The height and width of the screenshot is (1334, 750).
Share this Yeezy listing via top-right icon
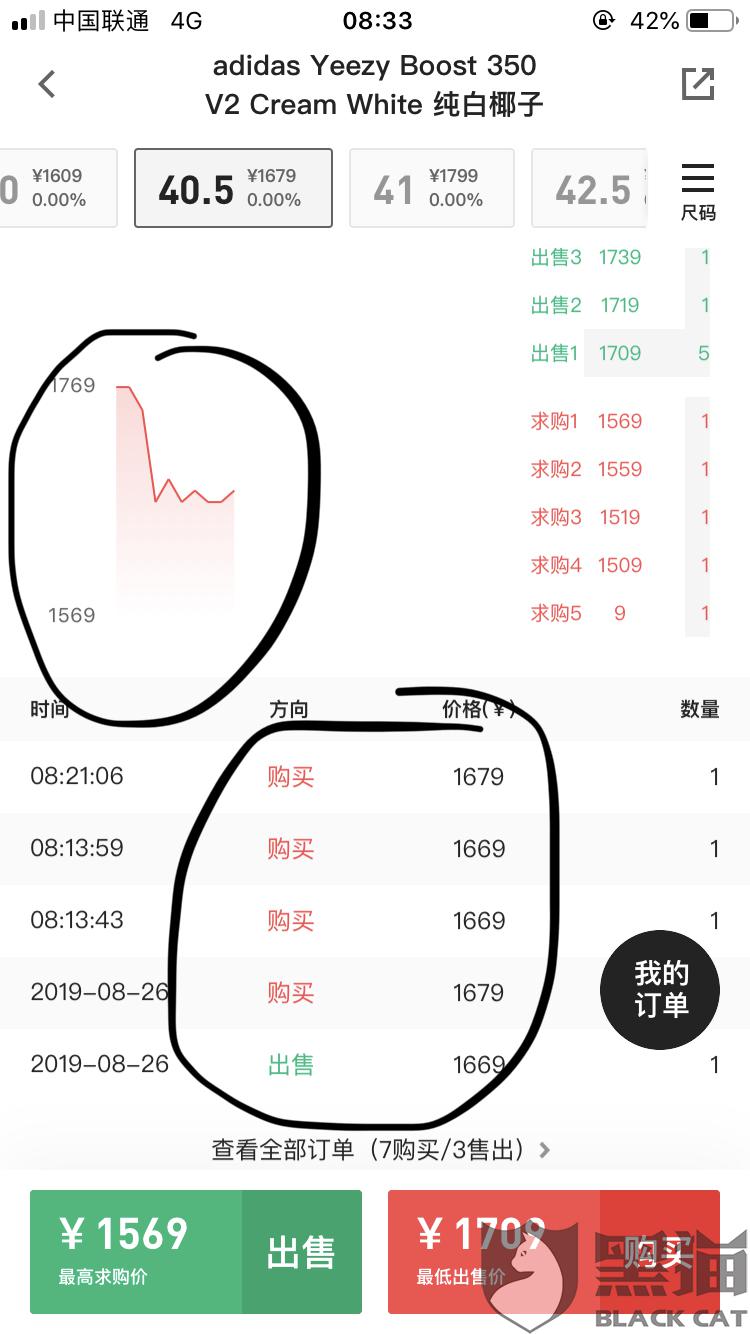pyautogui.click(x=698, y=84)
